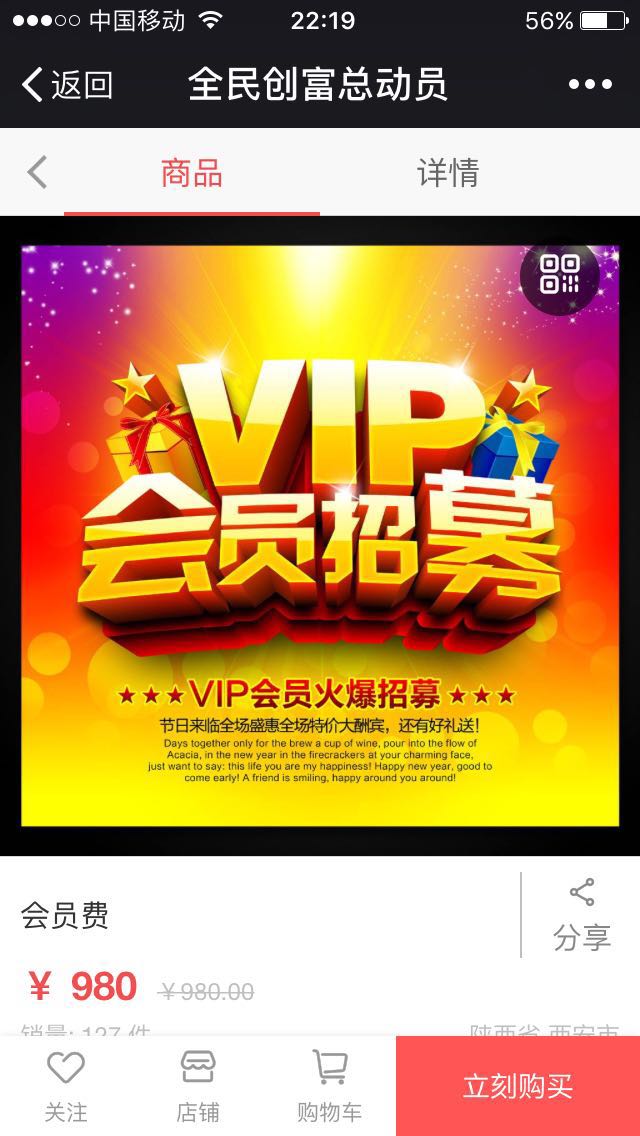Switch to the 商品 tab
The width and height of the screenshot is (640, 1136).
[191, 173]
